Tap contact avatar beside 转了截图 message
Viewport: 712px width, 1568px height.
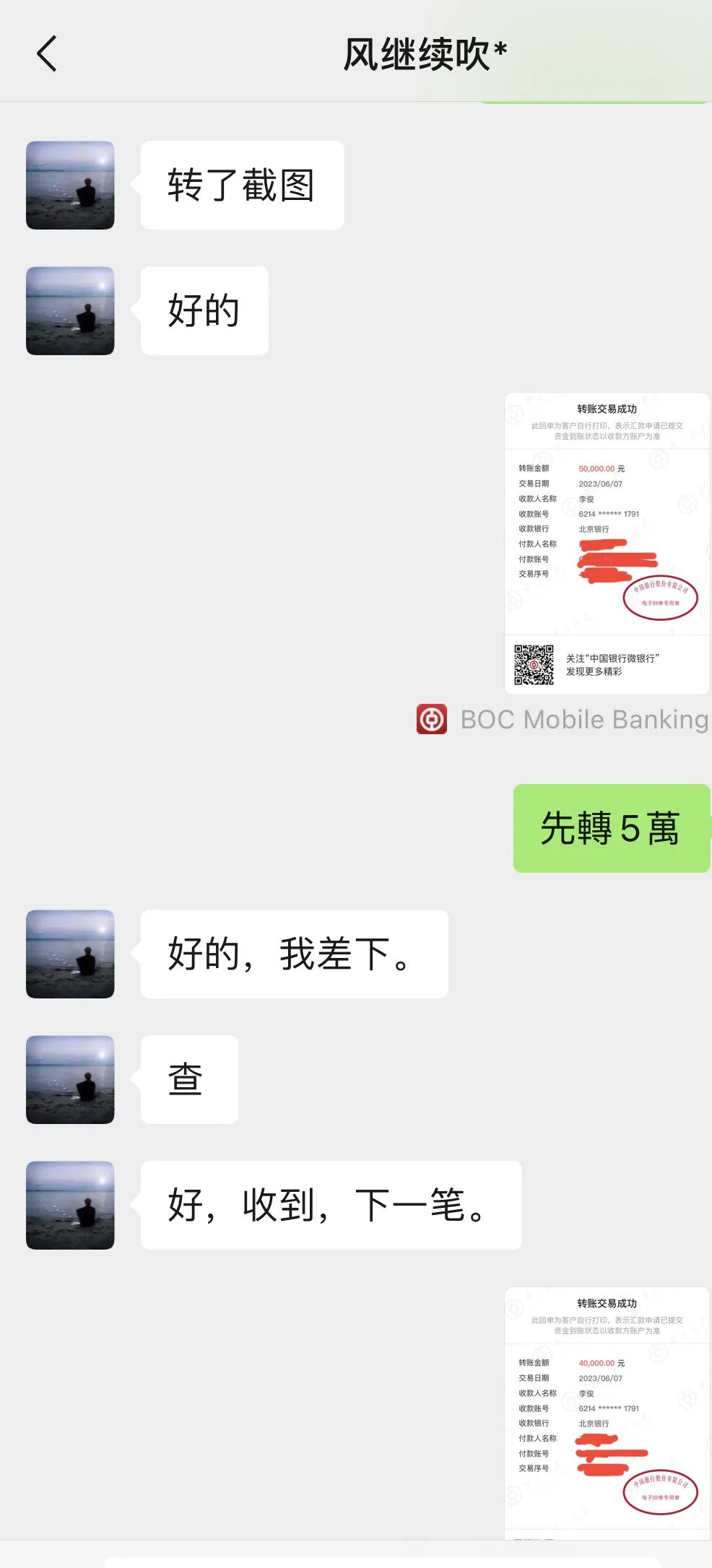(70, 186)
